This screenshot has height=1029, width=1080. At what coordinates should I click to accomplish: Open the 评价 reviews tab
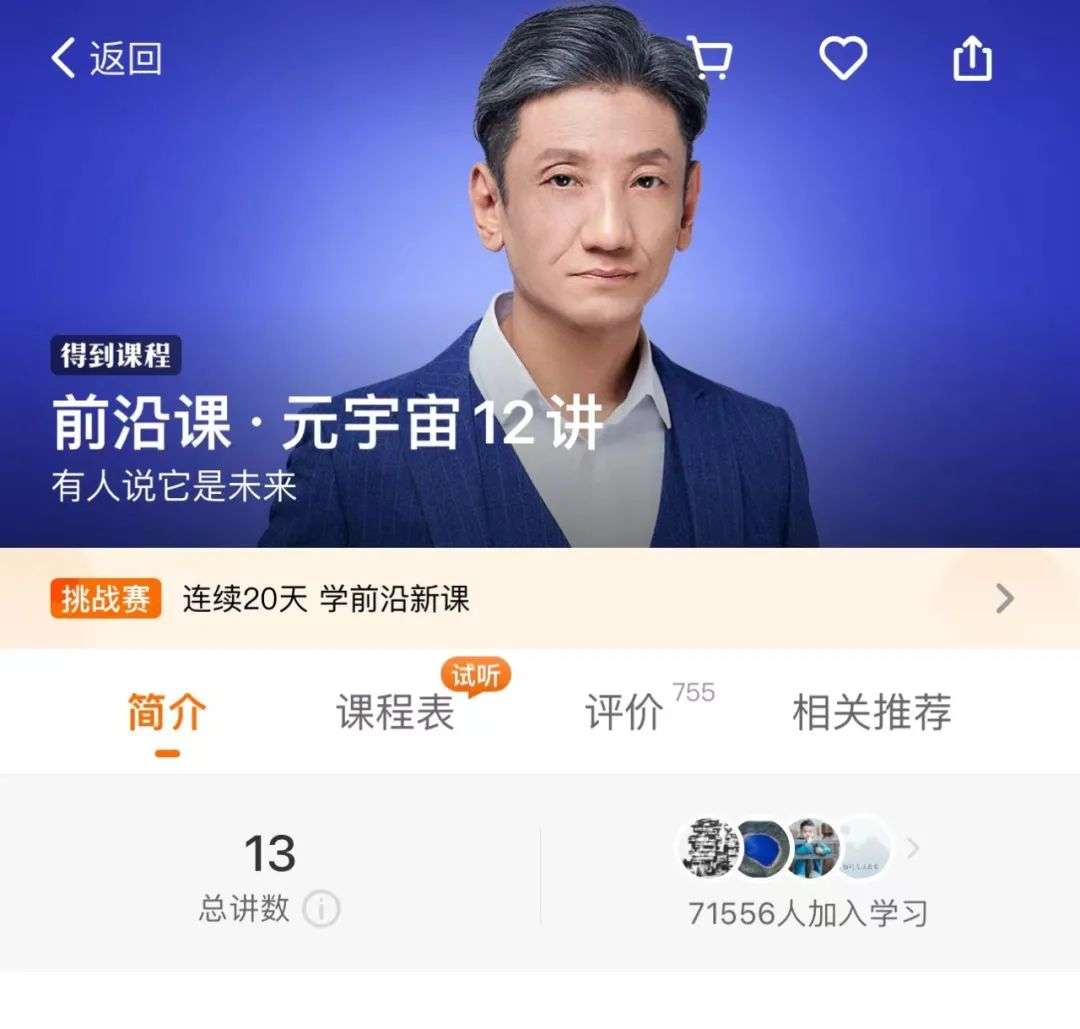coord(625,713)
